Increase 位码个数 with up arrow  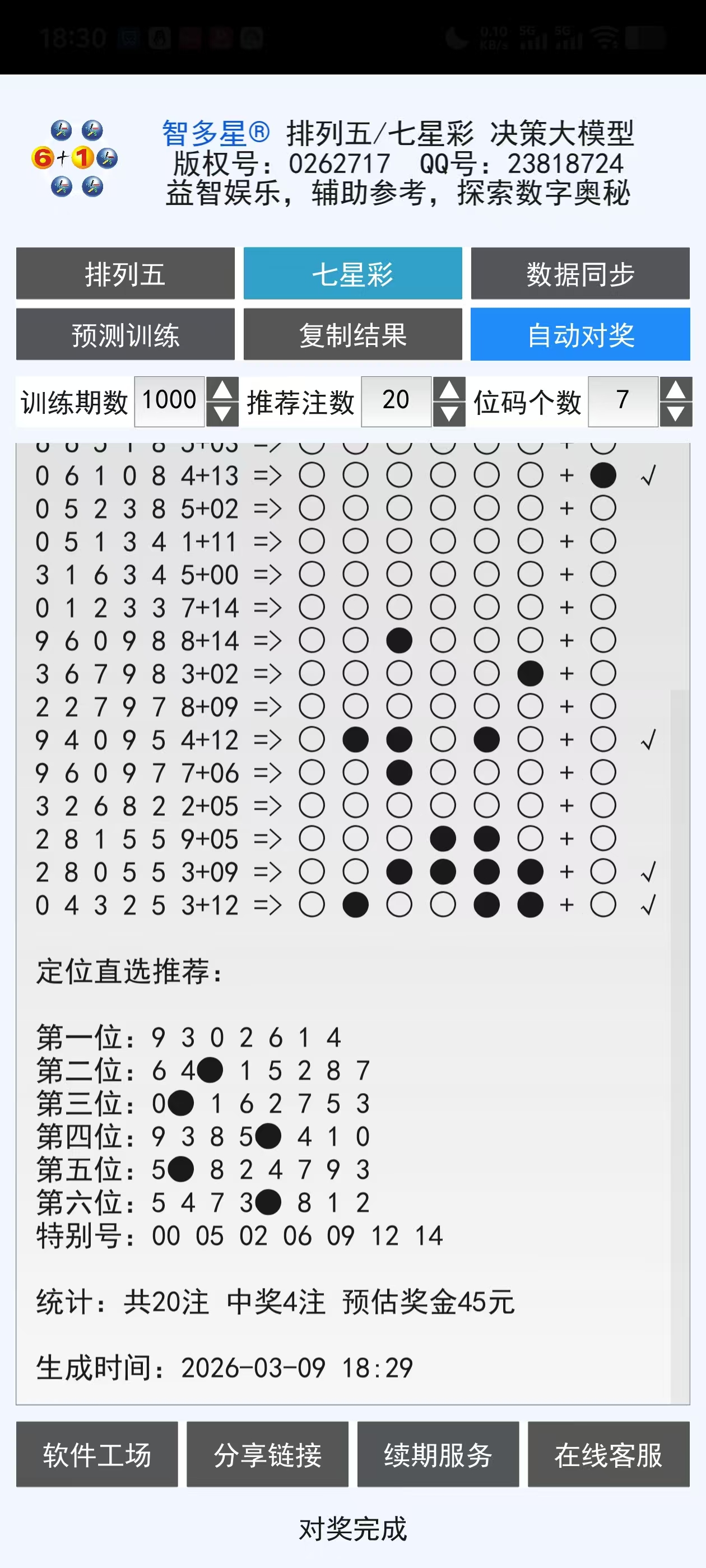click(x=676, y=390)
